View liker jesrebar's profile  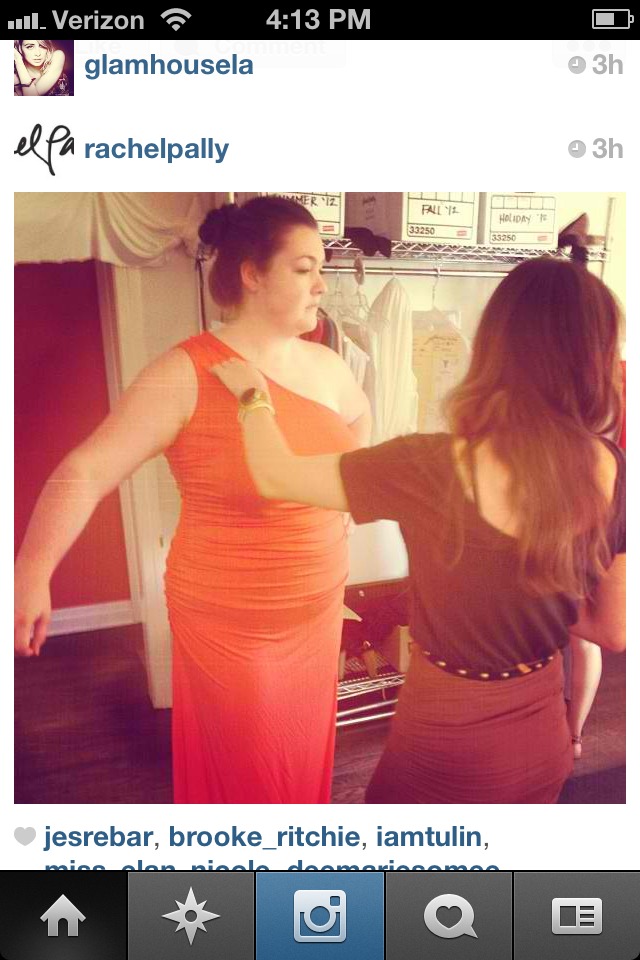99,837
